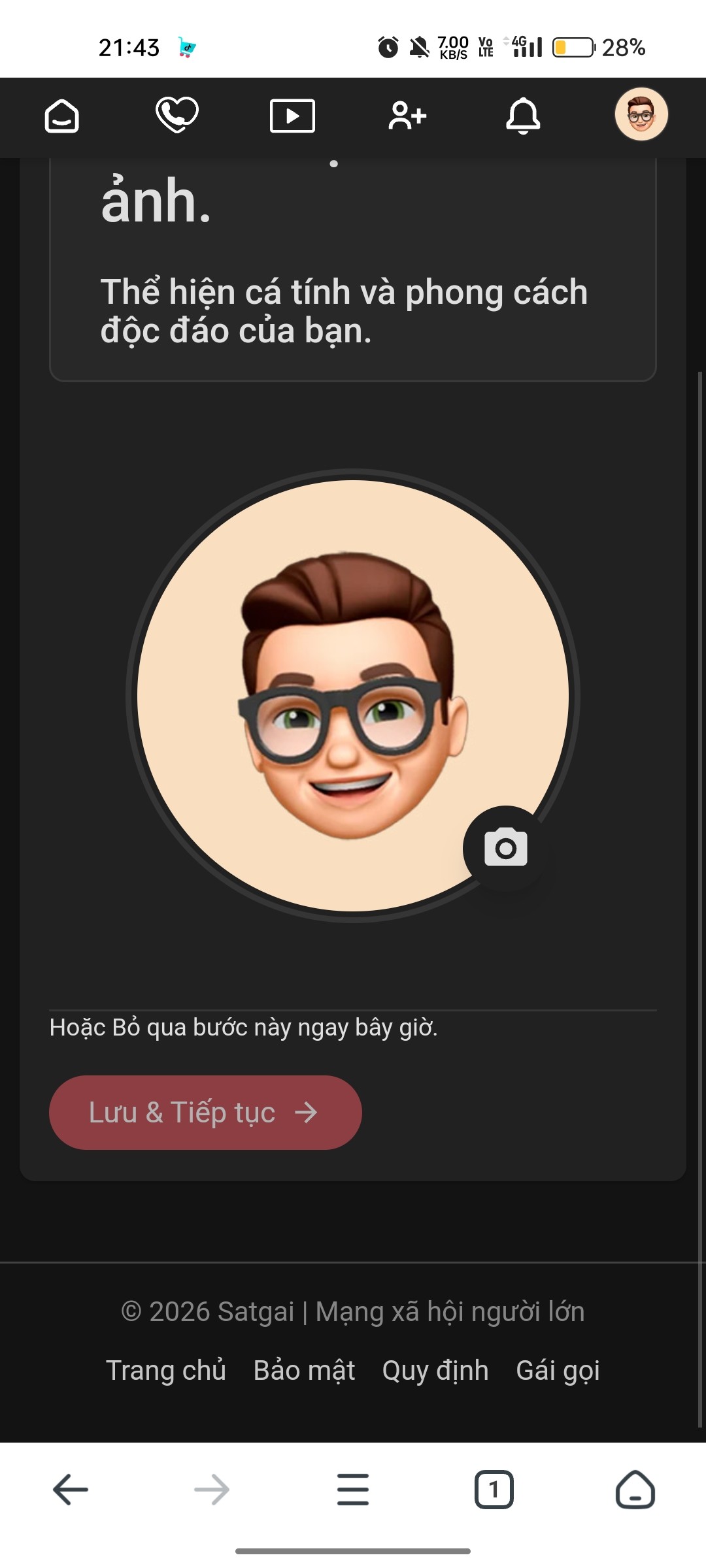Open the home icon in top bar
This screenshot has width=706, height=1568.
coord(62,116)
